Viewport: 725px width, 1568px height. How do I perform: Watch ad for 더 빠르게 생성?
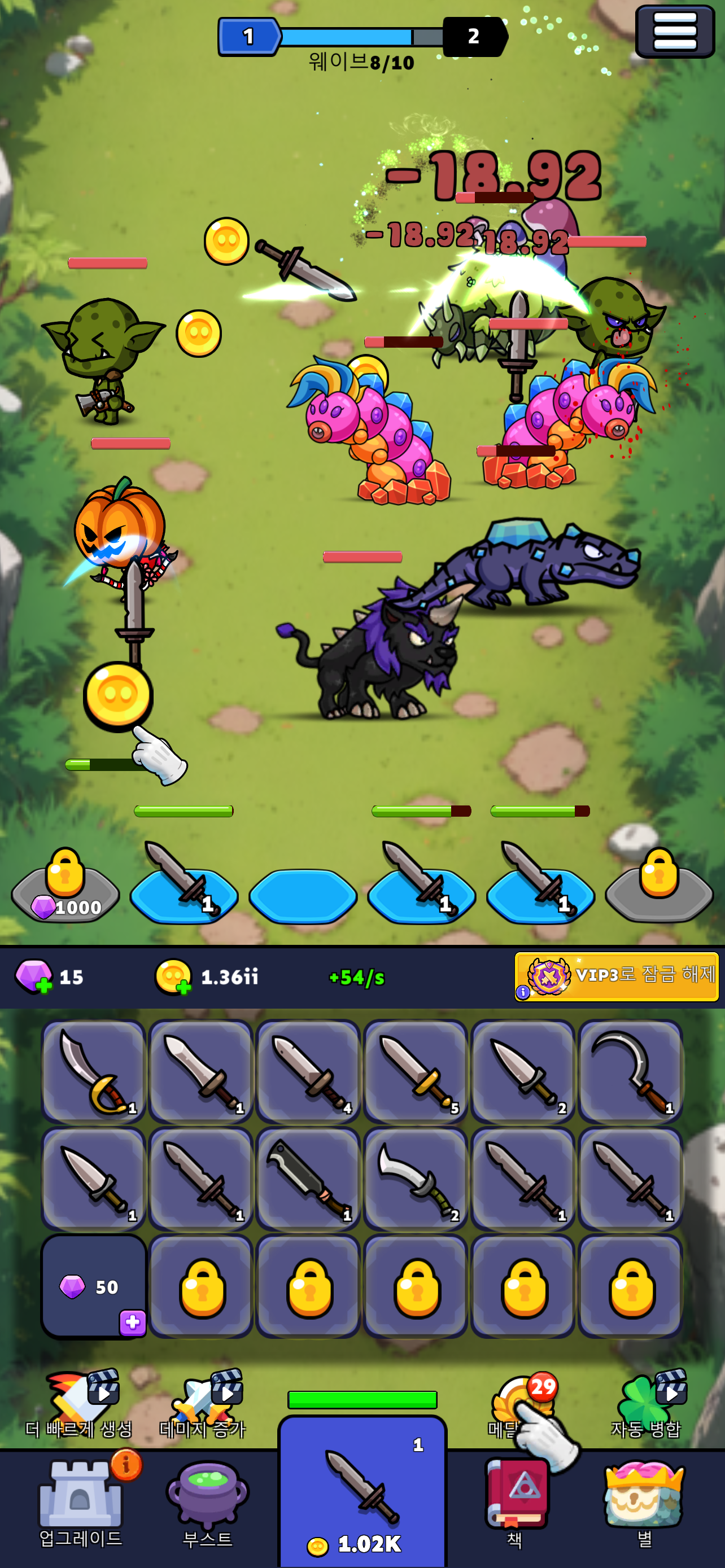(79, 1403)
